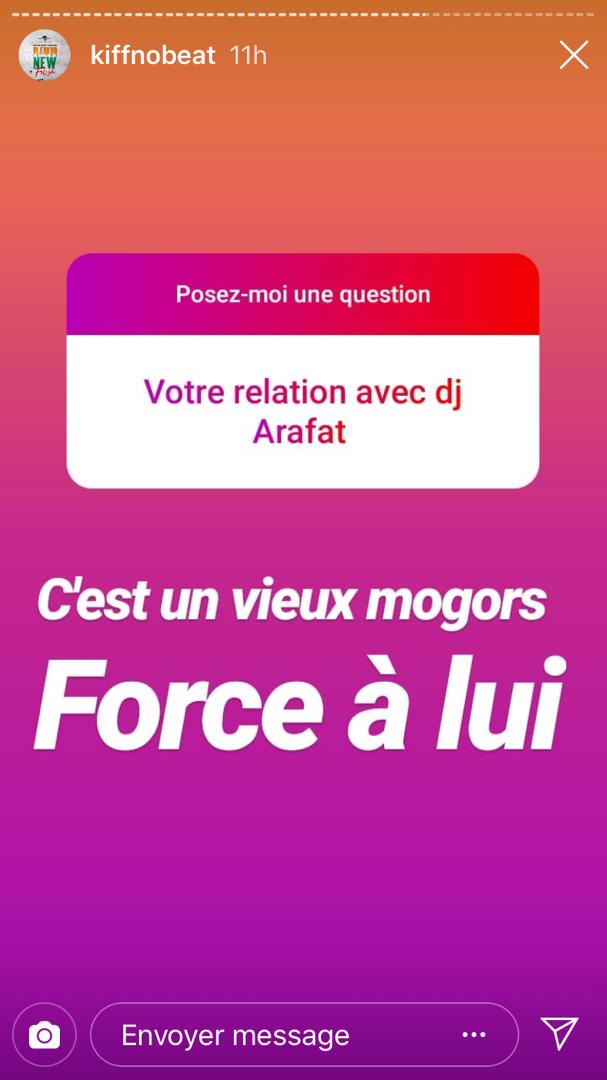
Task: Open the kiffnobeat username link
Action: [153, 55]
